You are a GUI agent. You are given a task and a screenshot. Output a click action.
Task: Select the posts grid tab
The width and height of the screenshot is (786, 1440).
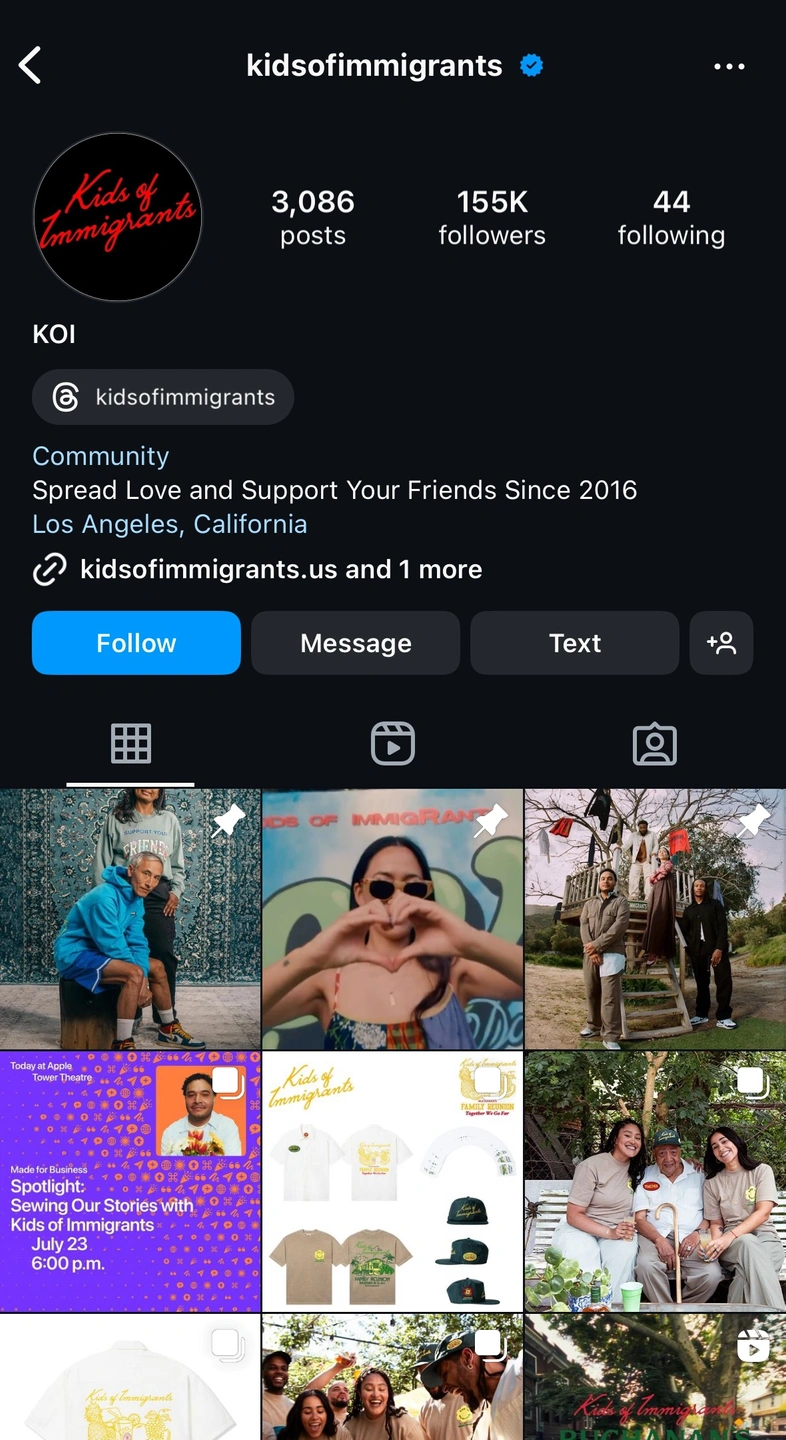click(x=131, y=744)
